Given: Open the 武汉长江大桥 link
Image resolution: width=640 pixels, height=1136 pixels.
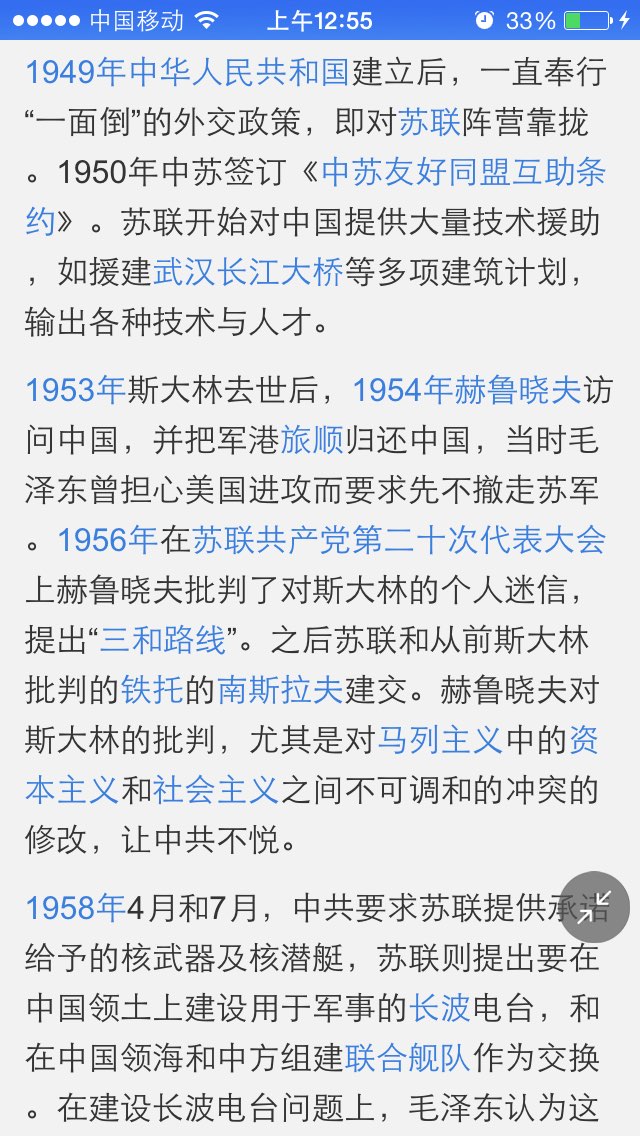Looking at the screenshot, I should tap(248, 273).
